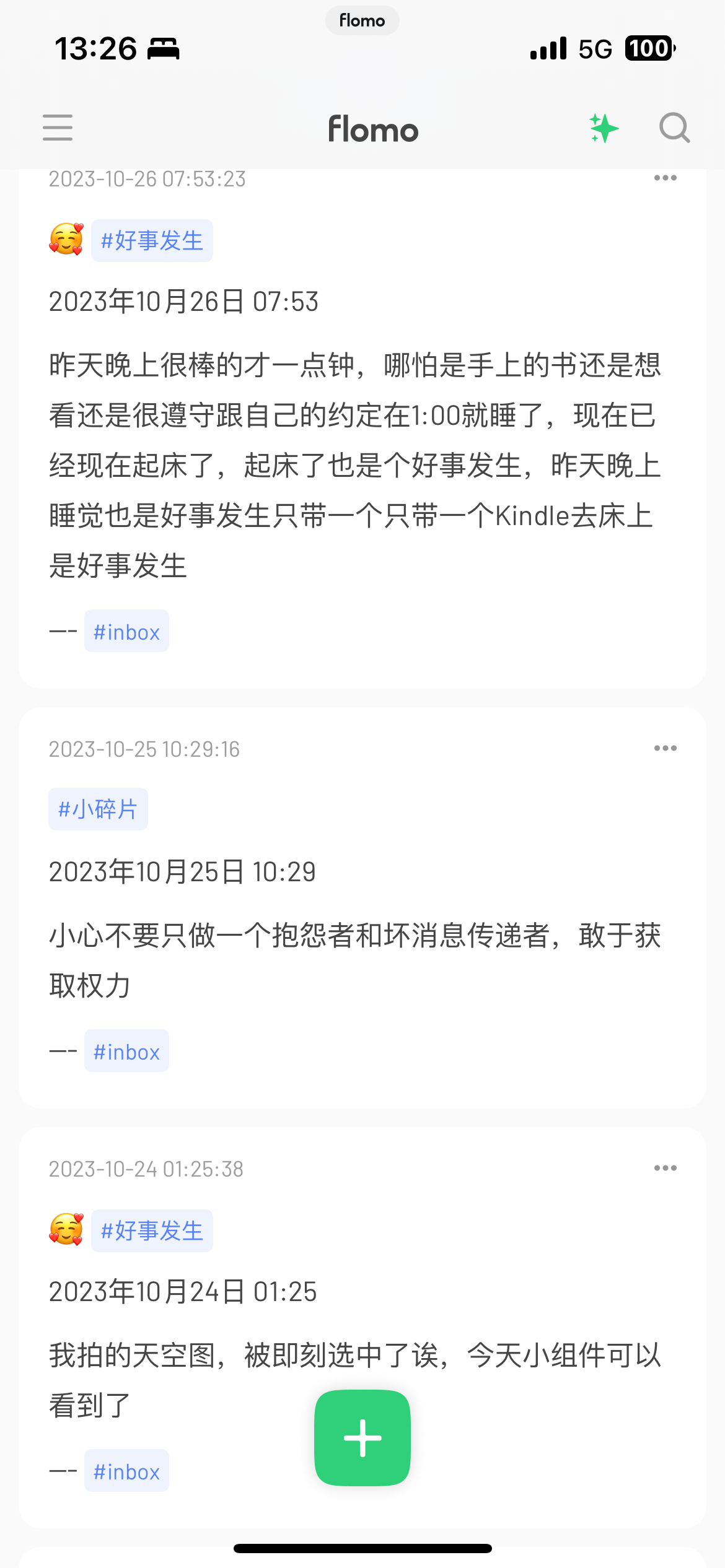Open more options for the 2023-10-24 memo
Image resolution: width=725 pixels, height=1568 pixels.
click(665, 1168)
